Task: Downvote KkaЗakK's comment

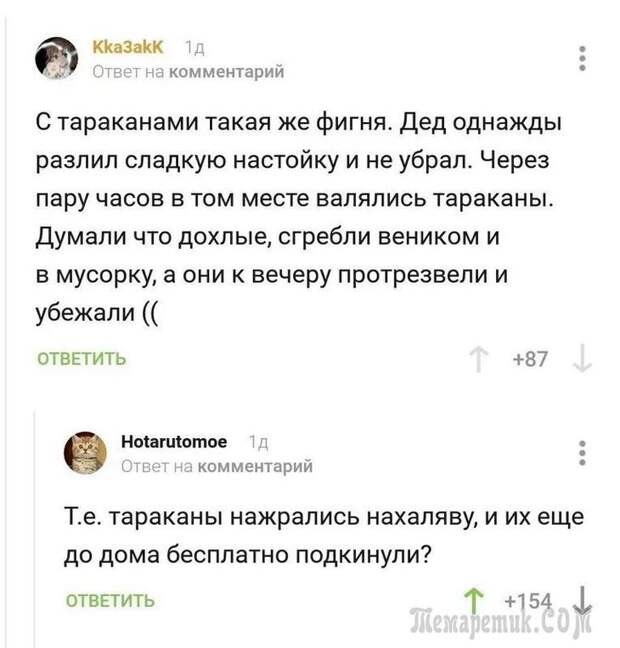Action: click(584, 359)
